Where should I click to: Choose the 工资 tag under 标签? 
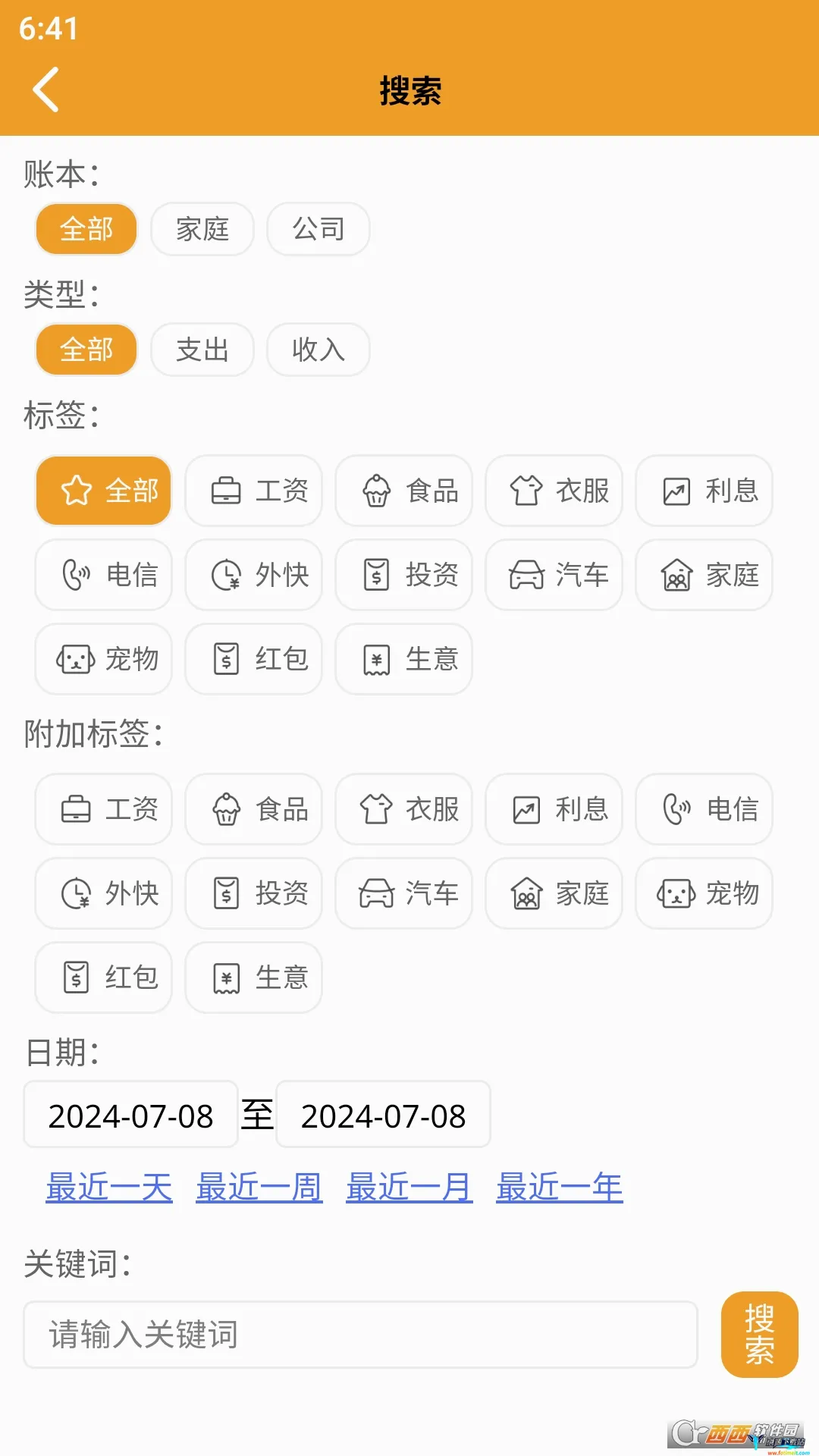coord(254,491)
